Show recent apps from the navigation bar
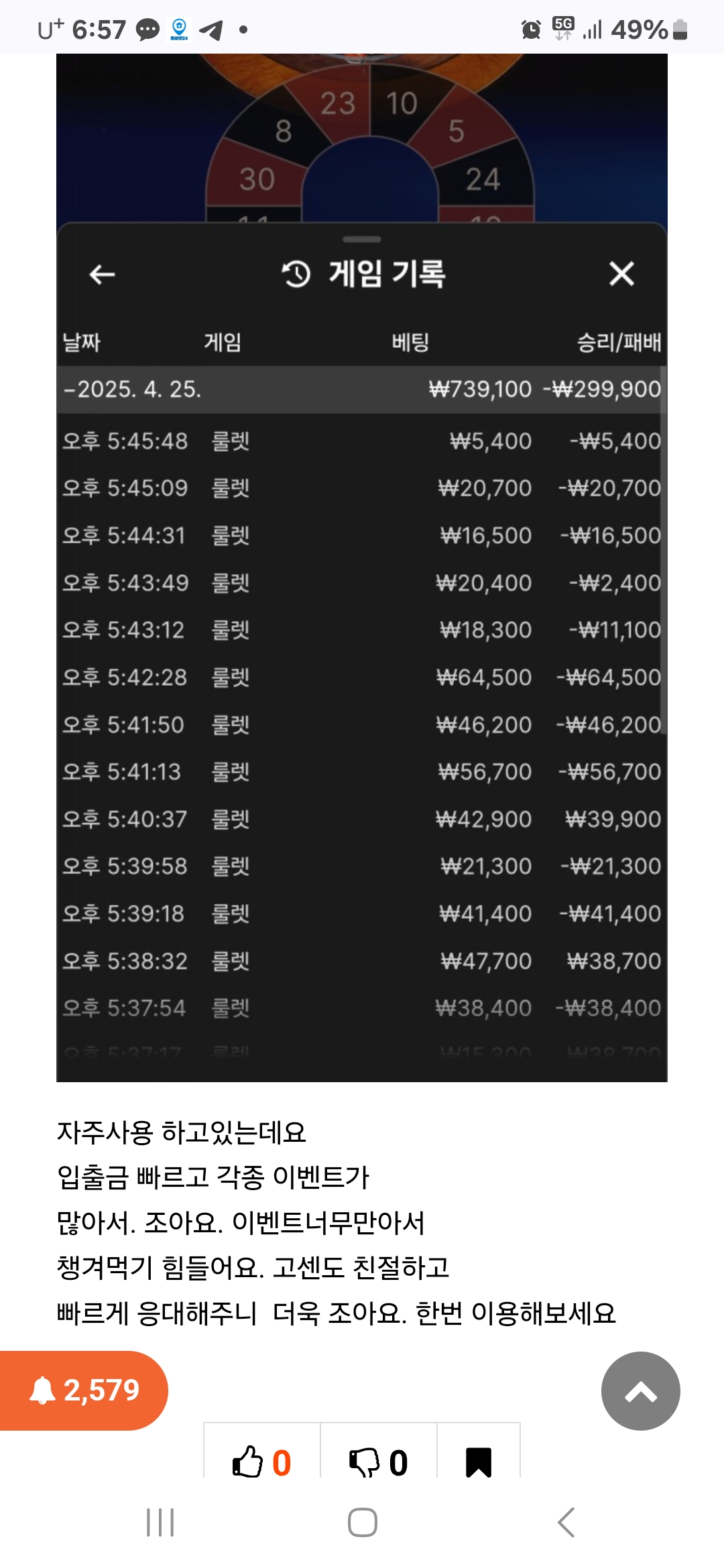Screen dimensions: 724x1568 pos(160,1522)
